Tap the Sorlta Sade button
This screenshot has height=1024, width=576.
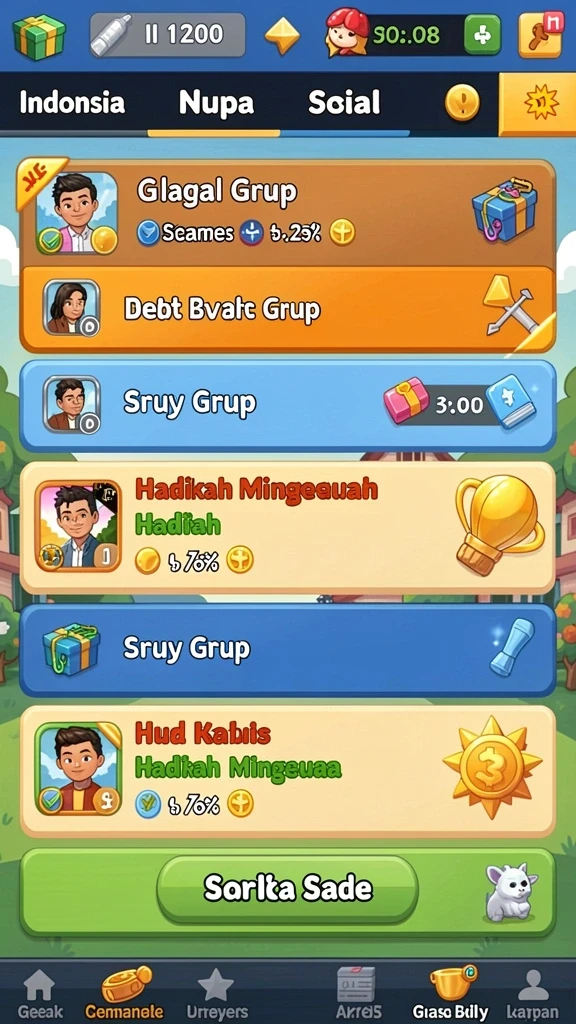[x=287, y=888]
